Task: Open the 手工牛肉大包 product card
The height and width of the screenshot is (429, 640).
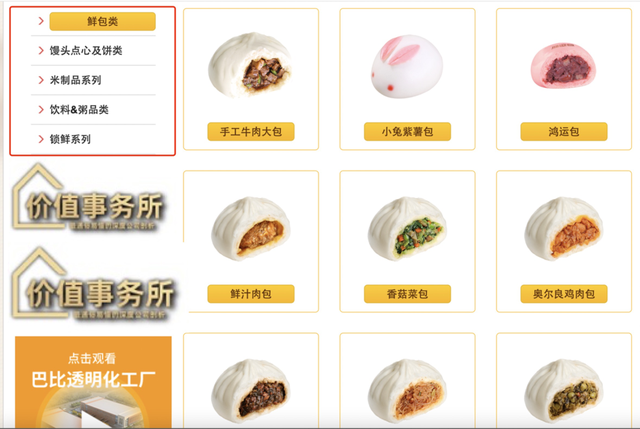Action: pyautogui.click(x=251, y=131)
